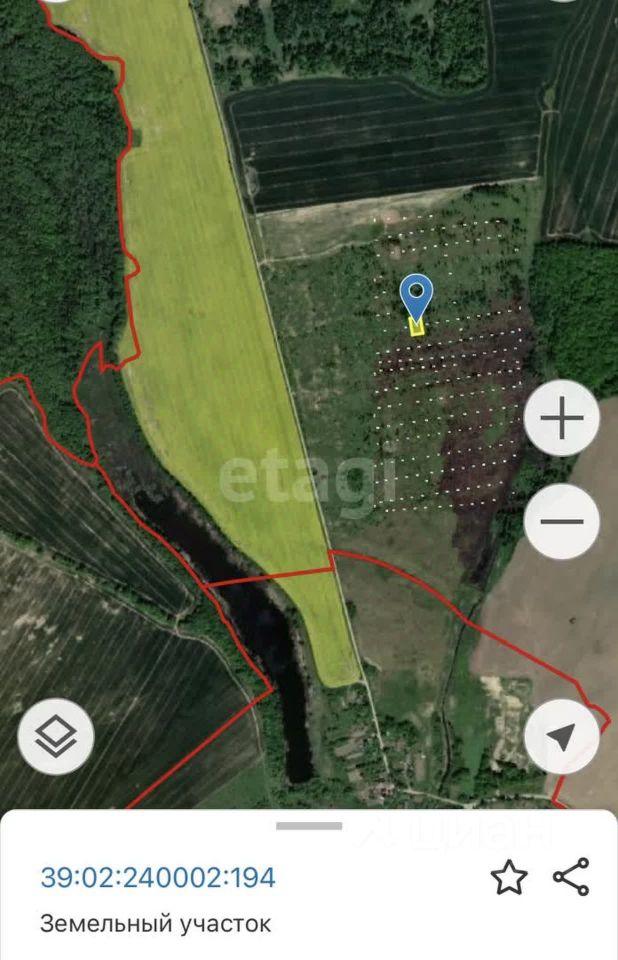Screen dimensions: 618x960
Task: Share the land plot details
Action: click(571, 877)
